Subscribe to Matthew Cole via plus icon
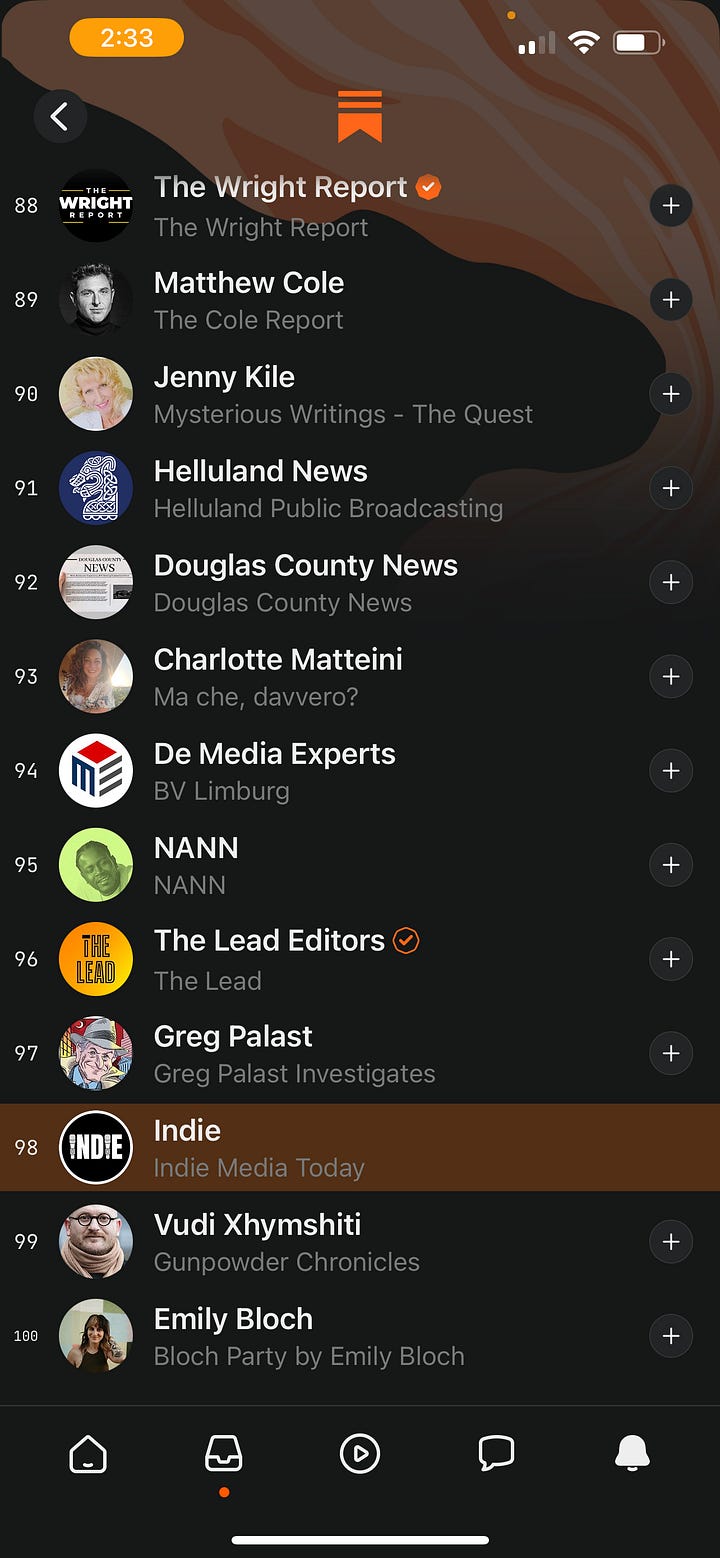The image size is (720, 1558). tap(670, 300)
